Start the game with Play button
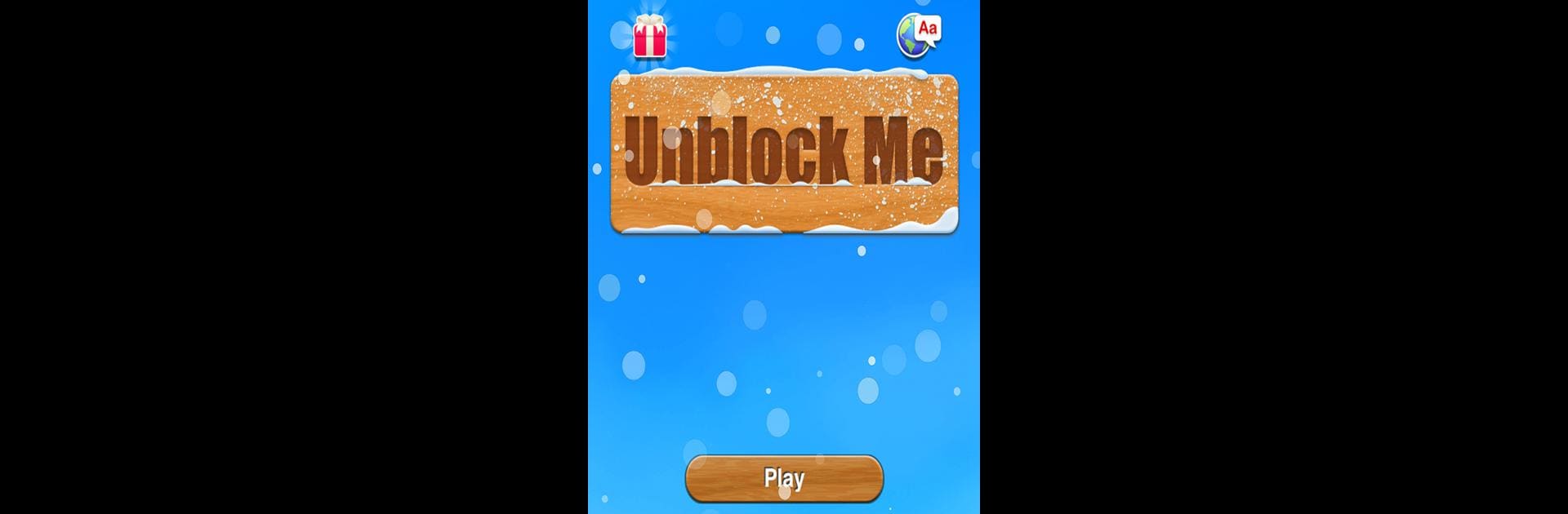Screen dimensions: 1568x514 pos(783,478)
